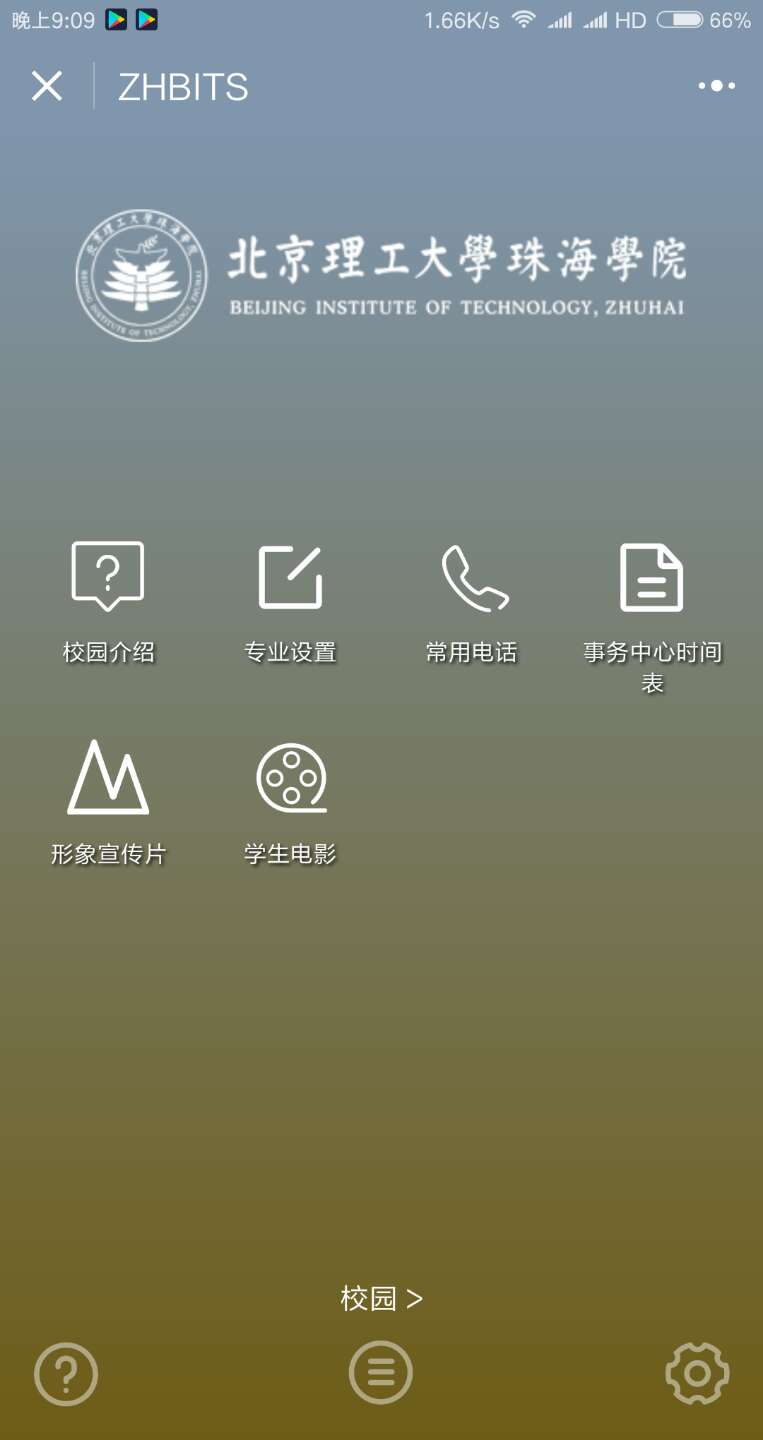Open 学生电影 student films
Screen dimensions: 763x1440
point(290,800)
